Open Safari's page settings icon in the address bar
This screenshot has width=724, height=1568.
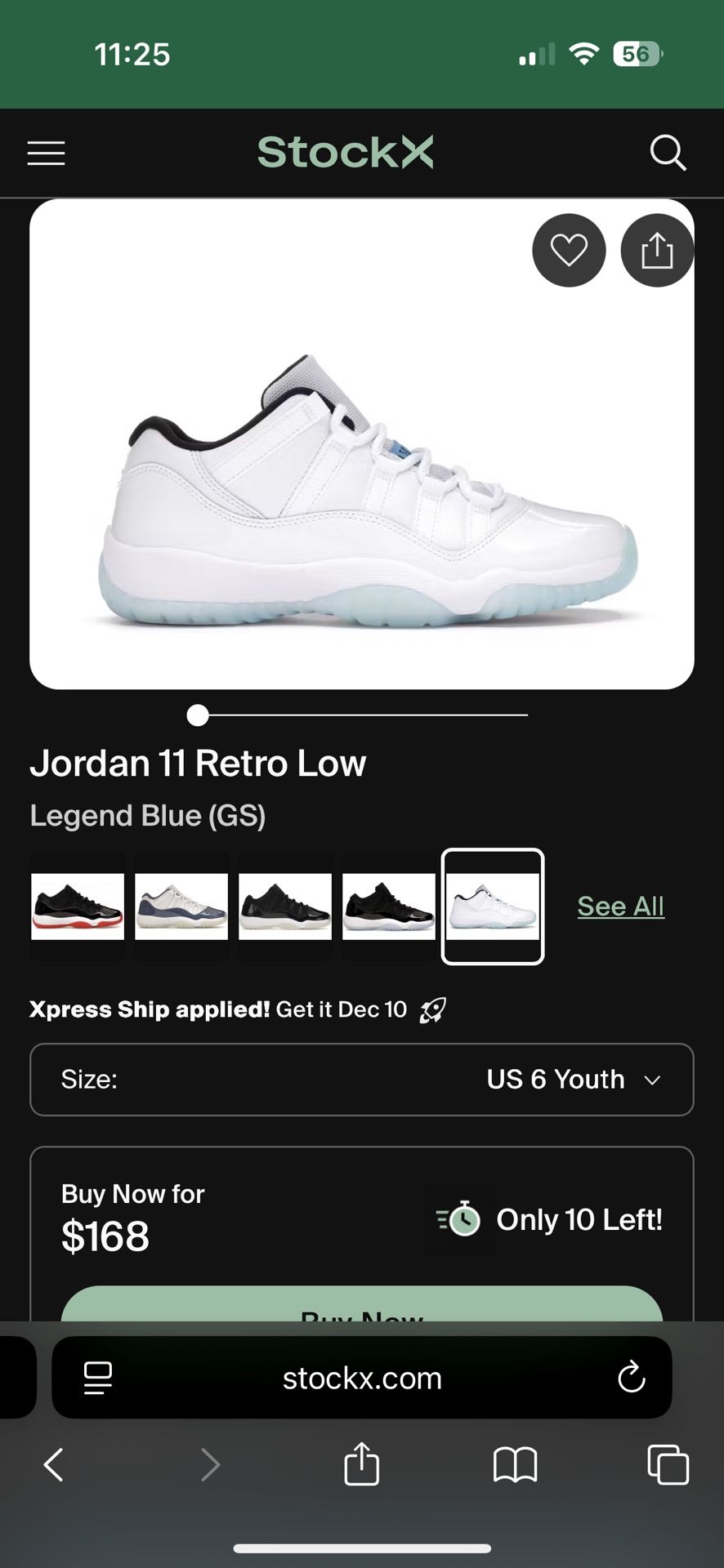pos(97,1378)
